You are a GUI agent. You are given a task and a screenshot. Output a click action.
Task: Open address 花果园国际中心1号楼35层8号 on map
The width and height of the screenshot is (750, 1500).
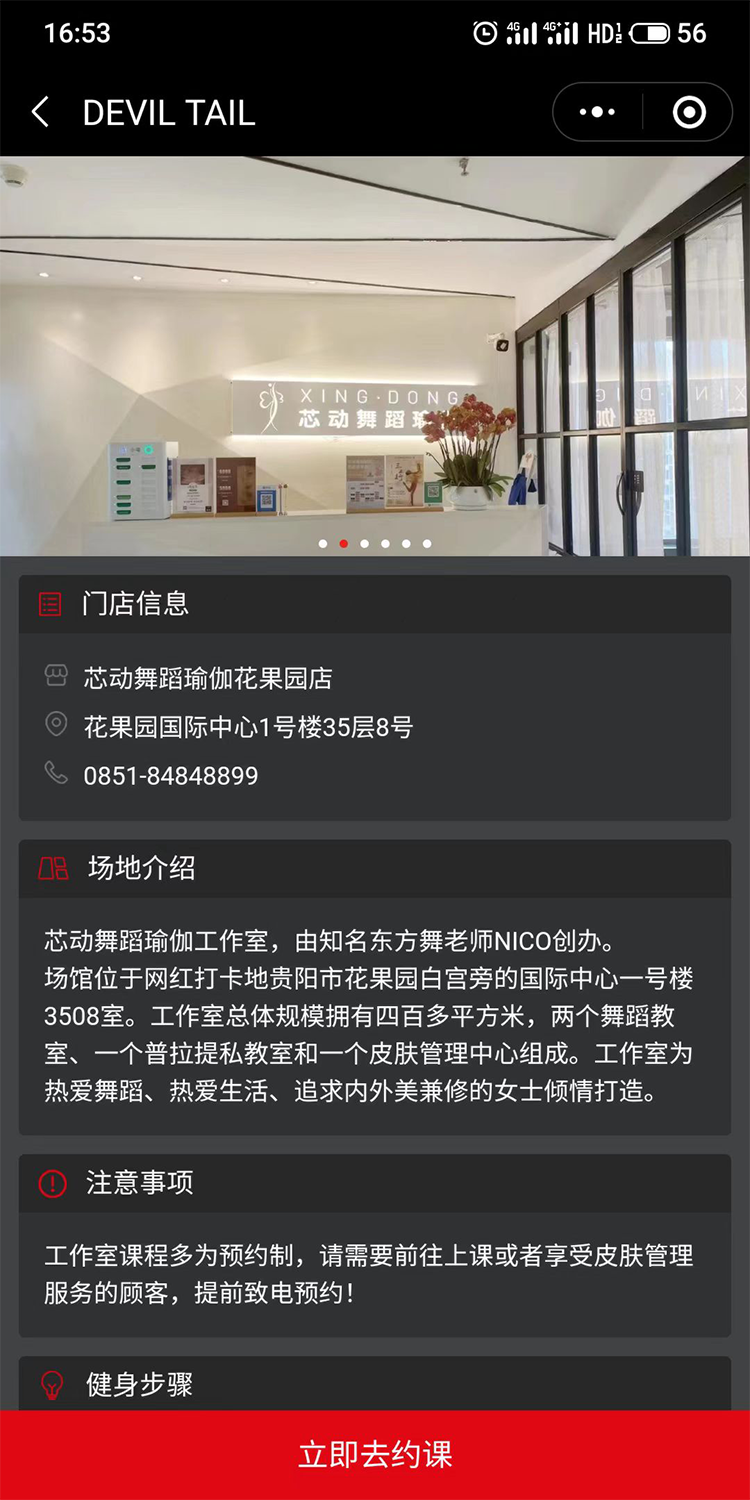[x=248, y=727]
